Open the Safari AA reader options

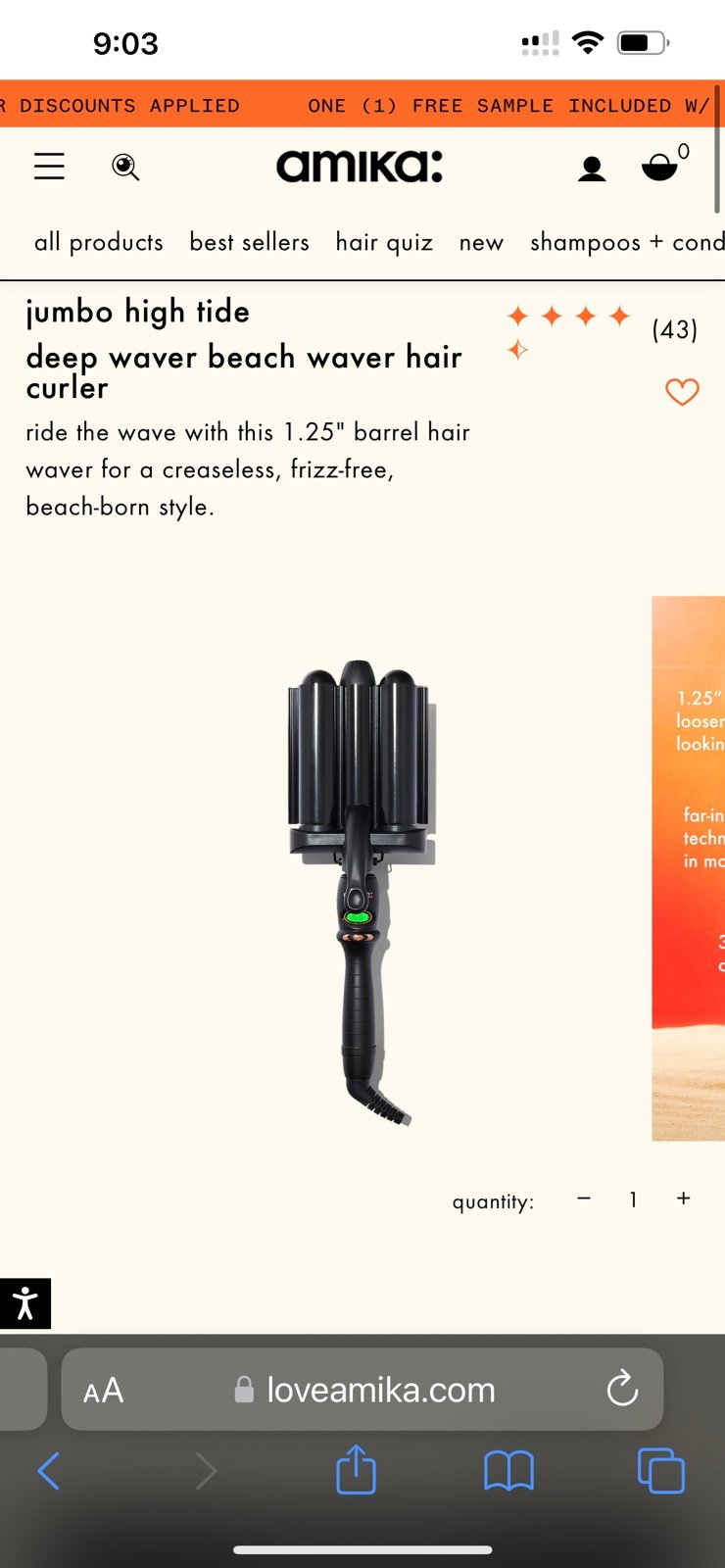point(103,1390)
